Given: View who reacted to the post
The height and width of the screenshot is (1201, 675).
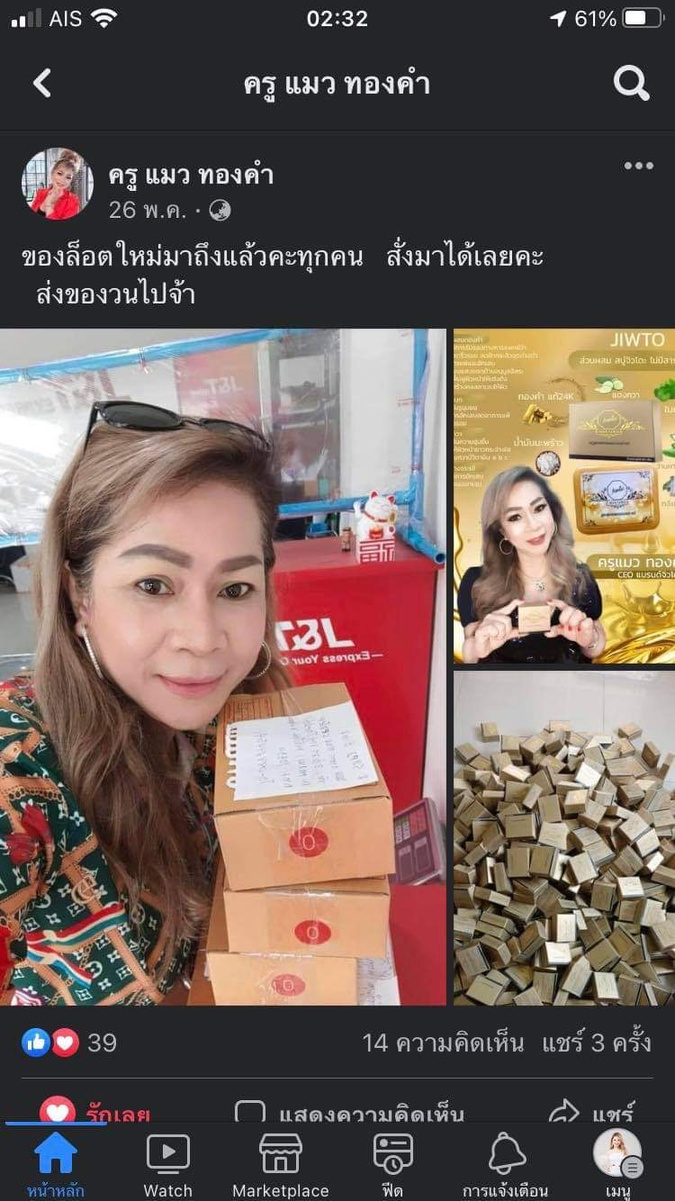Looking at the screenshot, I should point(68,1043).
